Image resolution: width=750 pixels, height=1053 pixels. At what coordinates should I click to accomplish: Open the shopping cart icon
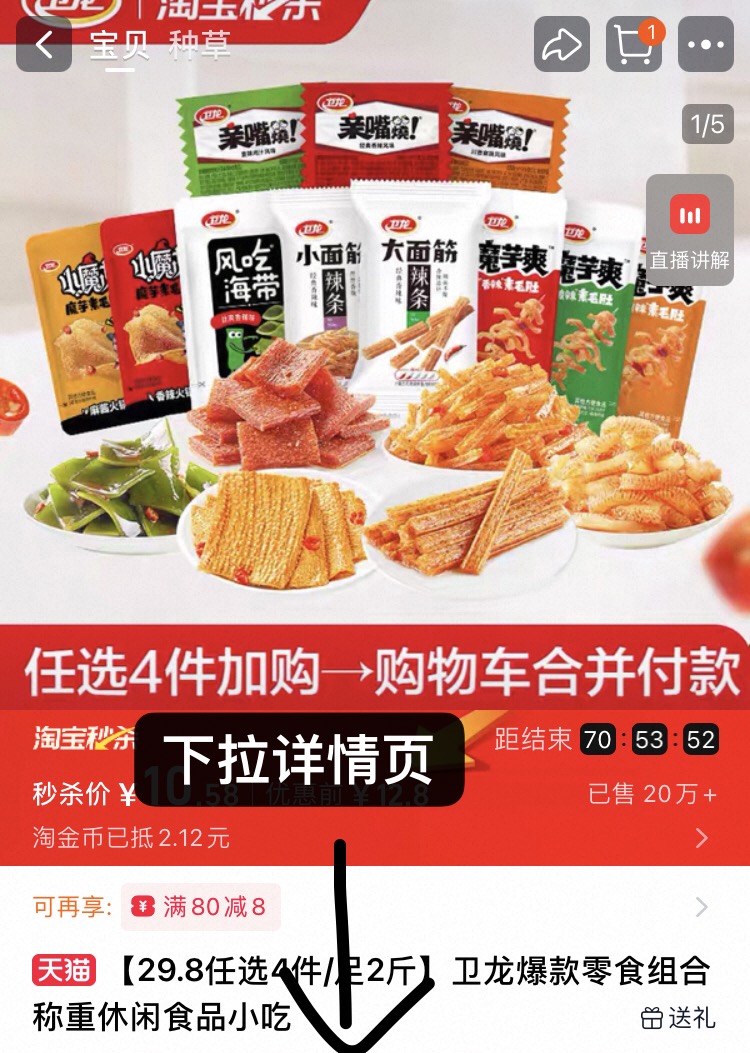634,44
